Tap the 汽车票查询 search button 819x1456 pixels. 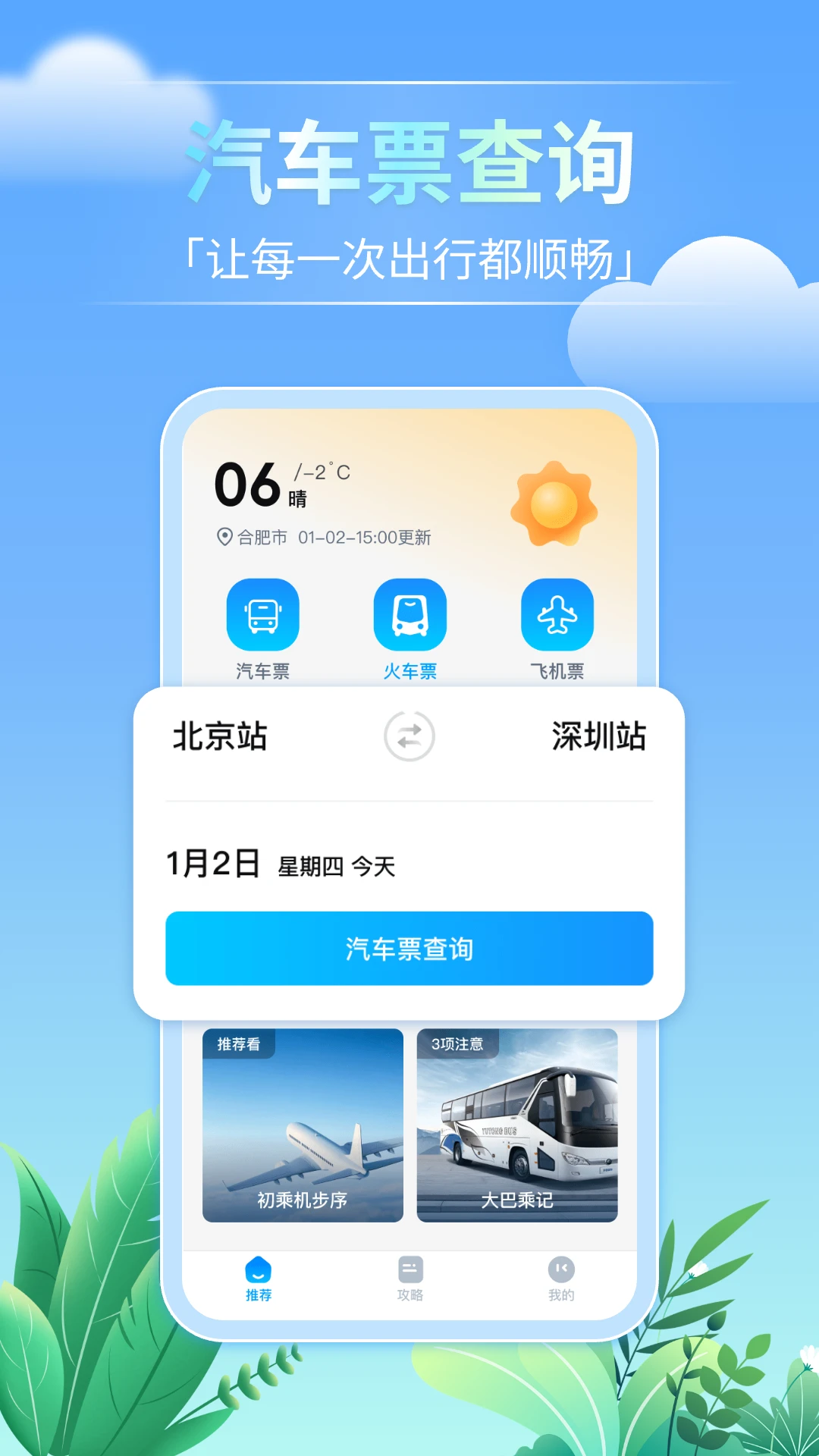click(409, 949)
